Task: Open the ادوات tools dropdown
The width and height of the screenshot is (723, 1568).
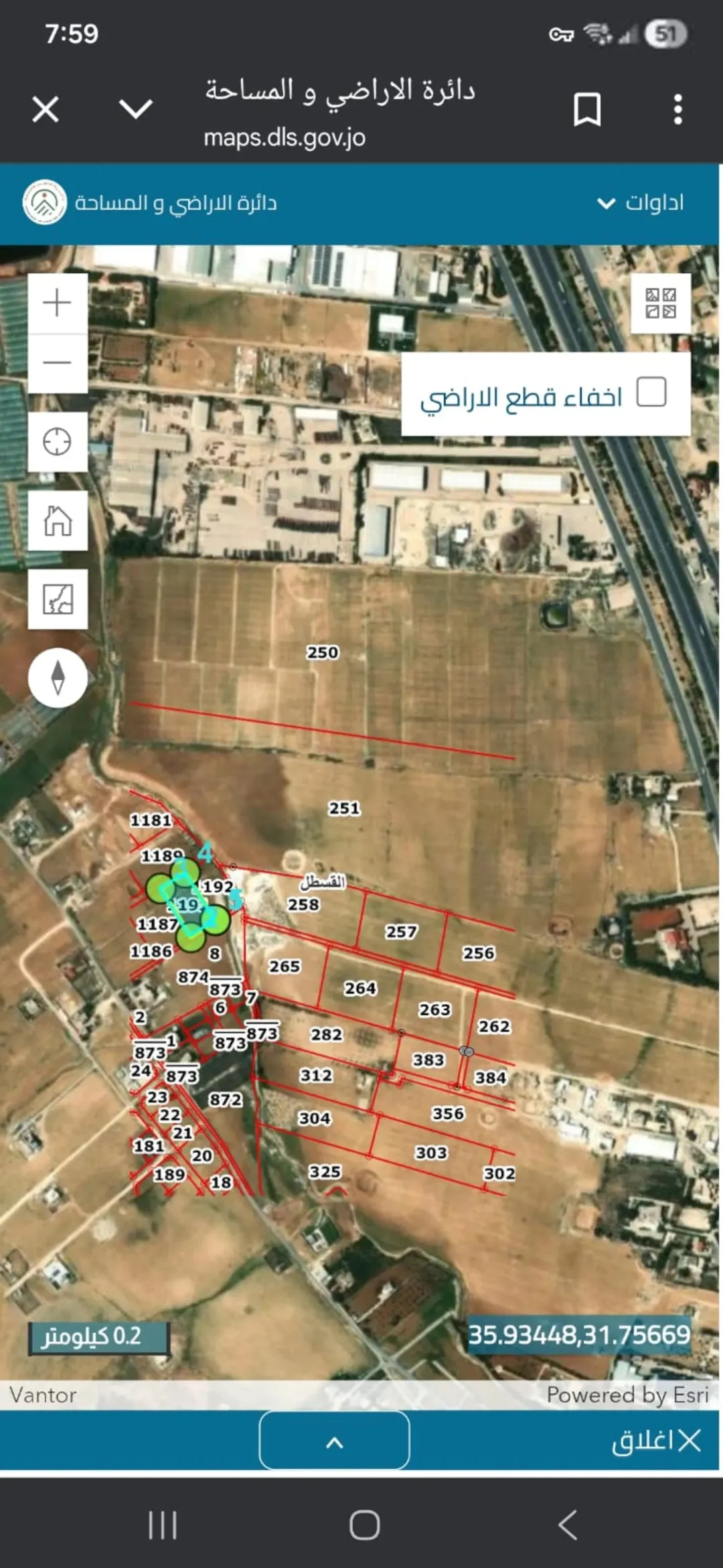Action: click(x=641, y=202)
